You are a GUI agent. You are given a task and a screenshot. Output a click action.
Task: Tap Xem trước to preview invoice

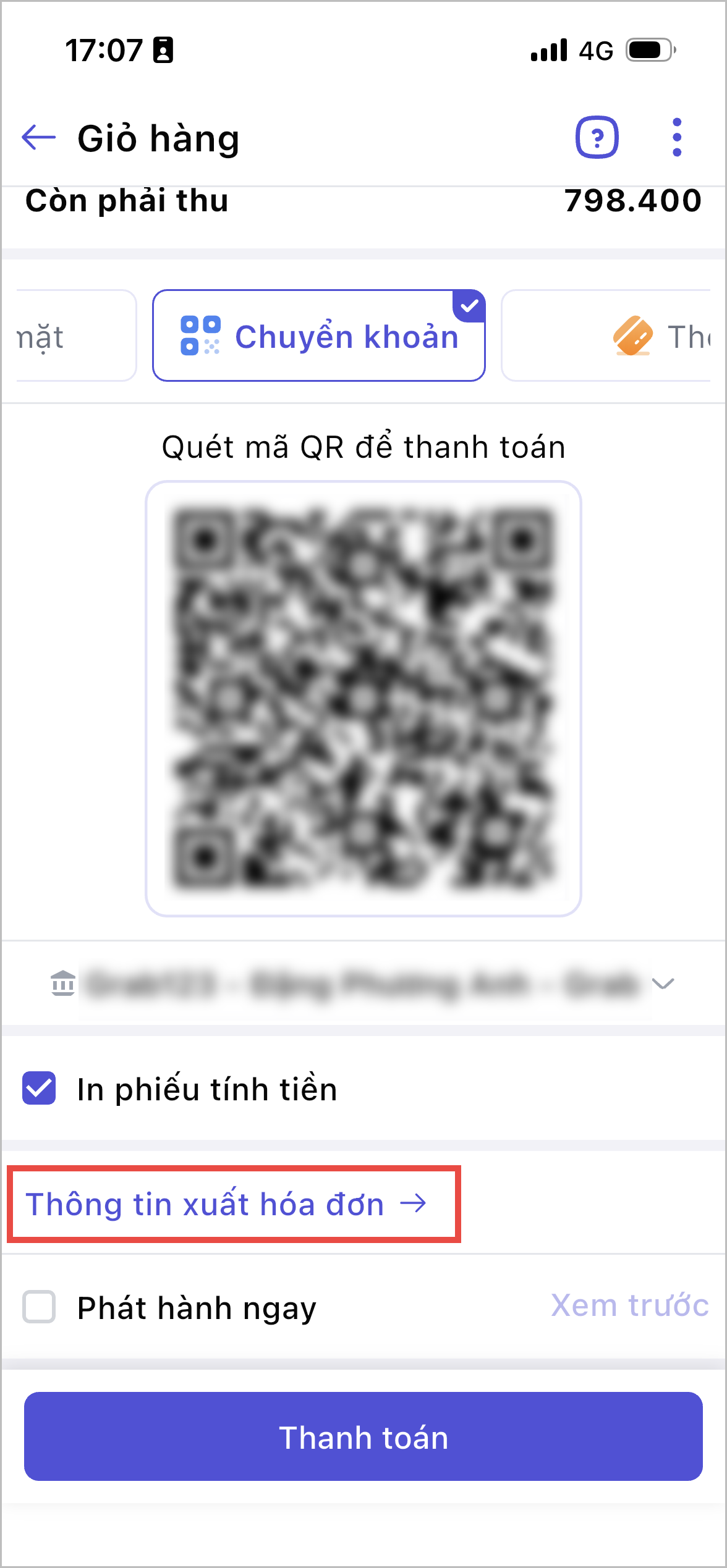click(629, 1305)
